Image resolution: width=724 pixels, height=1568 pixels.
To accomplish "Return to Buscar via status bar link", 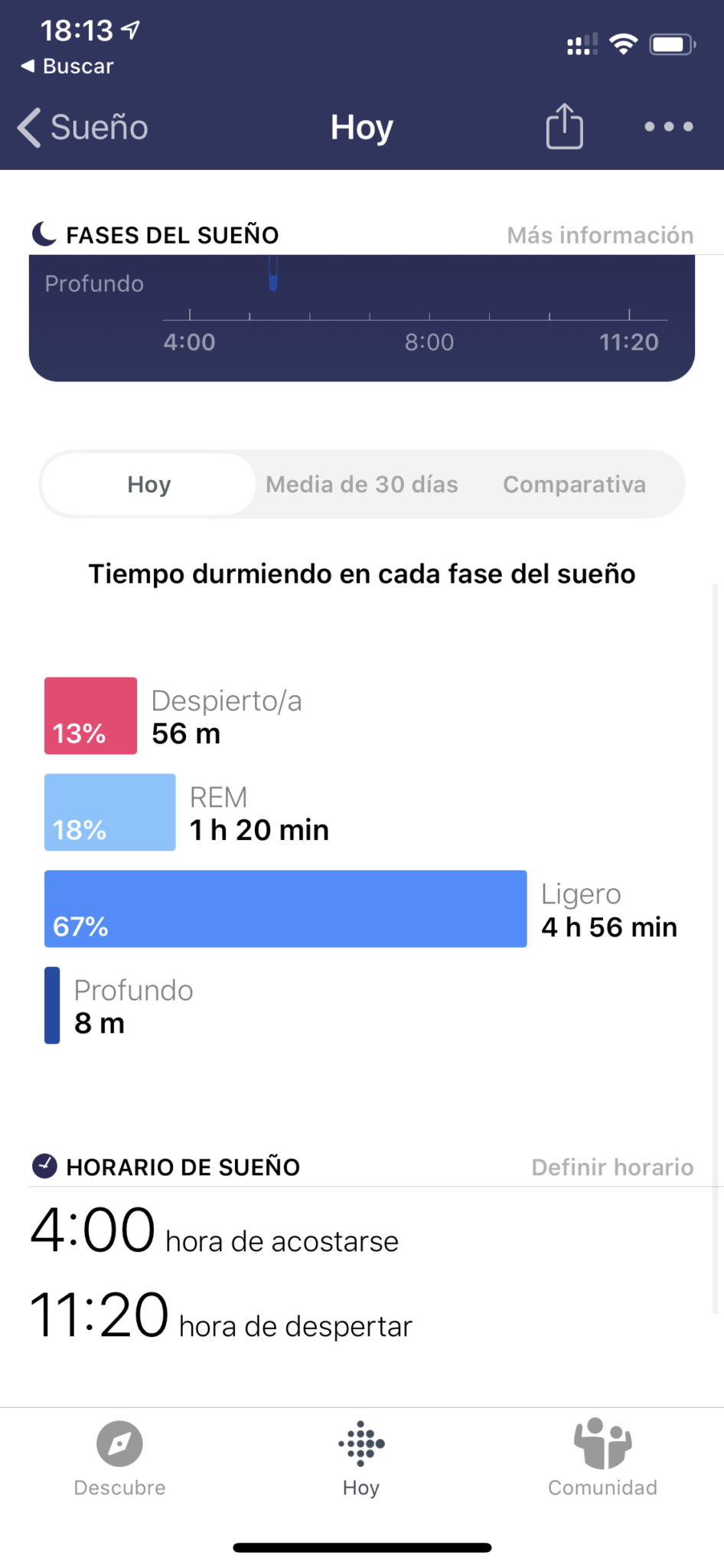I will pyautogui.click(x=67, y=67).
